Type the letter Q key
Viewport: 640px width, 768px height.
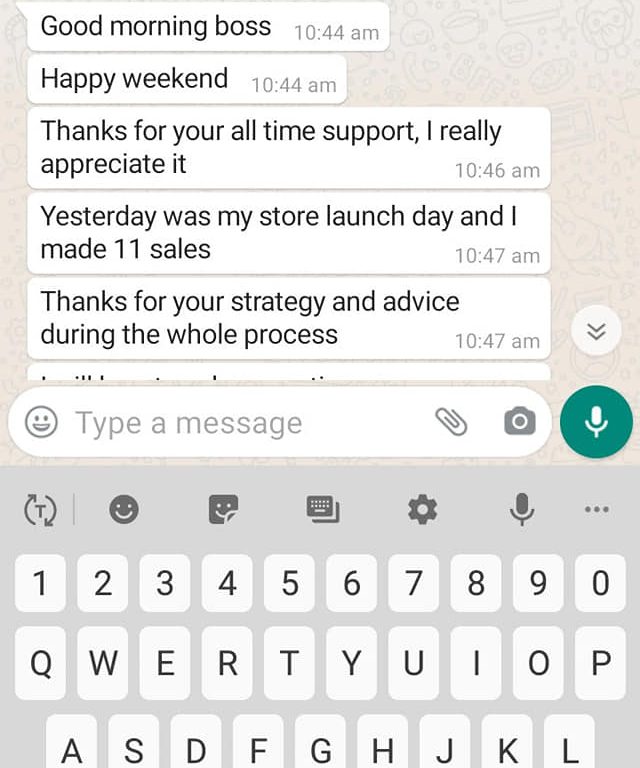41,663
